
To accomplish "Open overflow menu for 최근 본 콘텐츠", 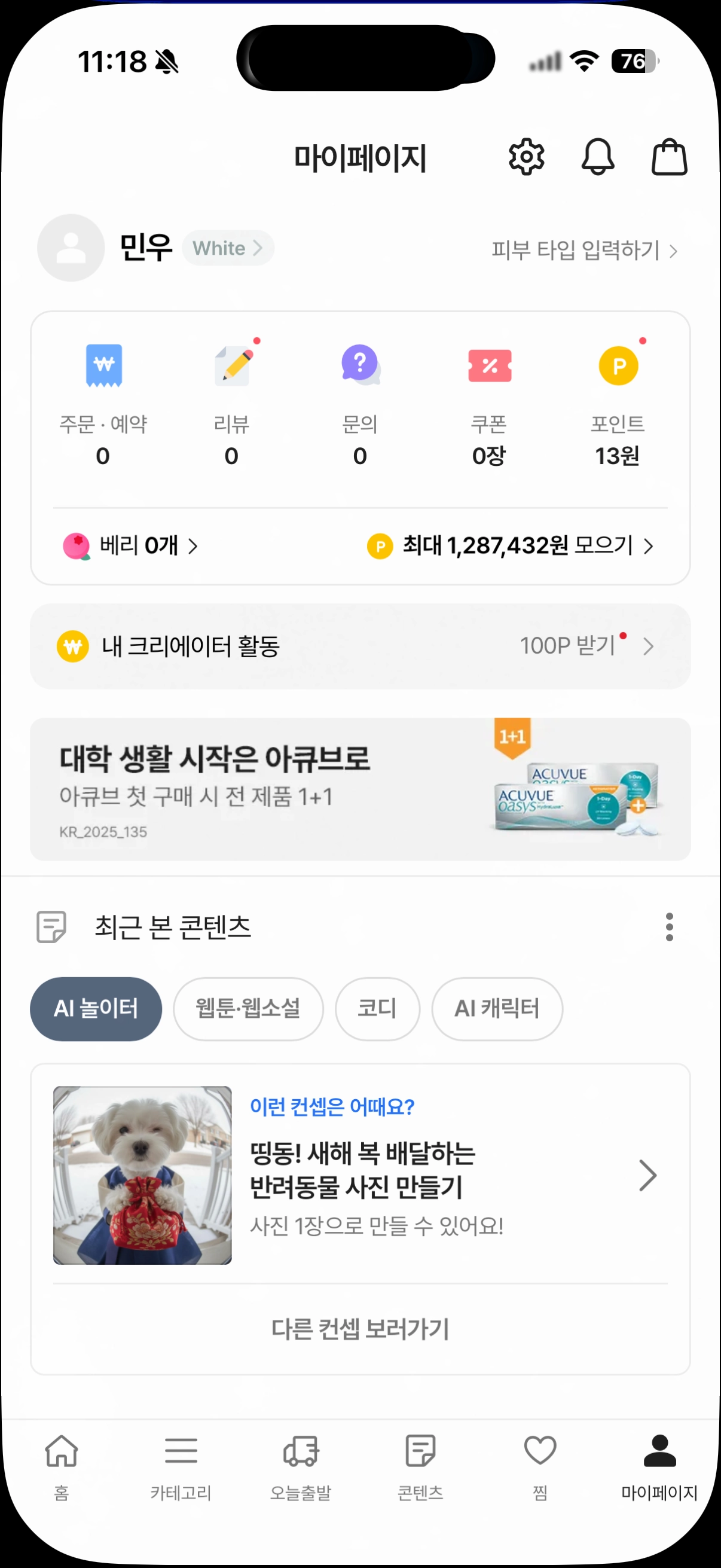I will [669, 927].
